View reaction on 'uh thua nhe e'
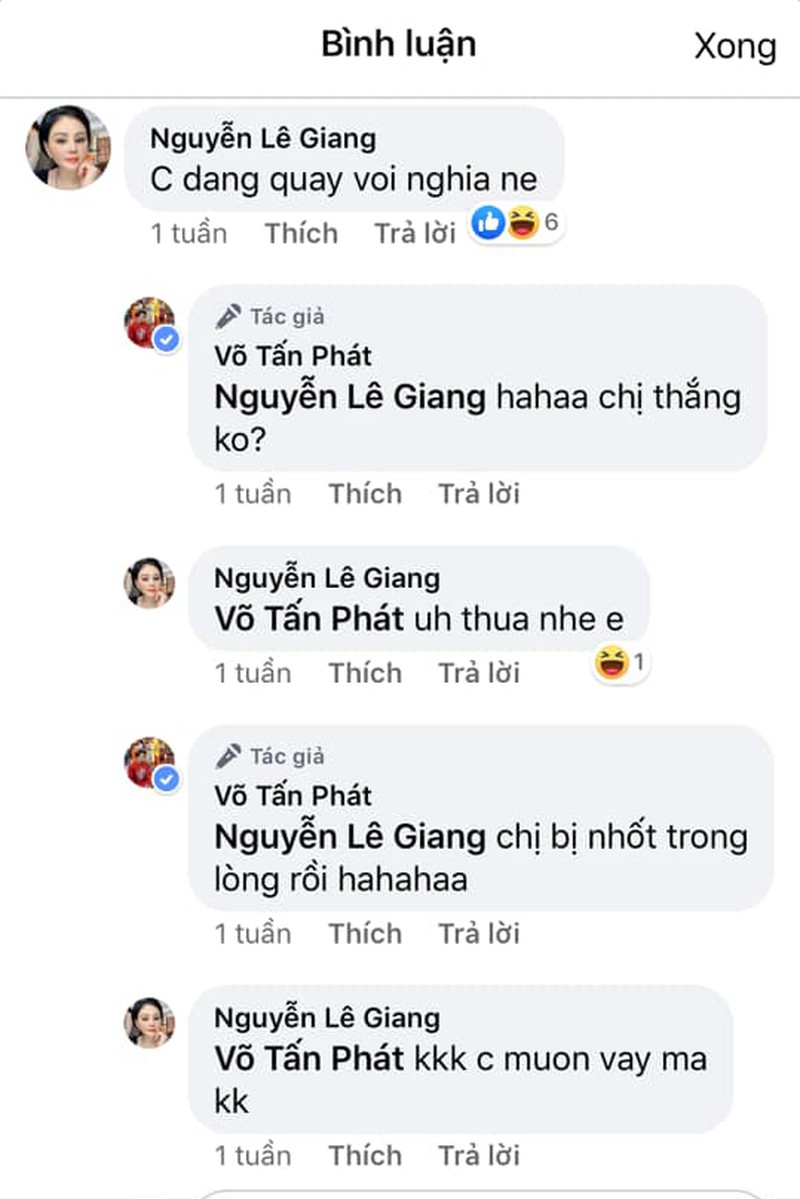 620,662
